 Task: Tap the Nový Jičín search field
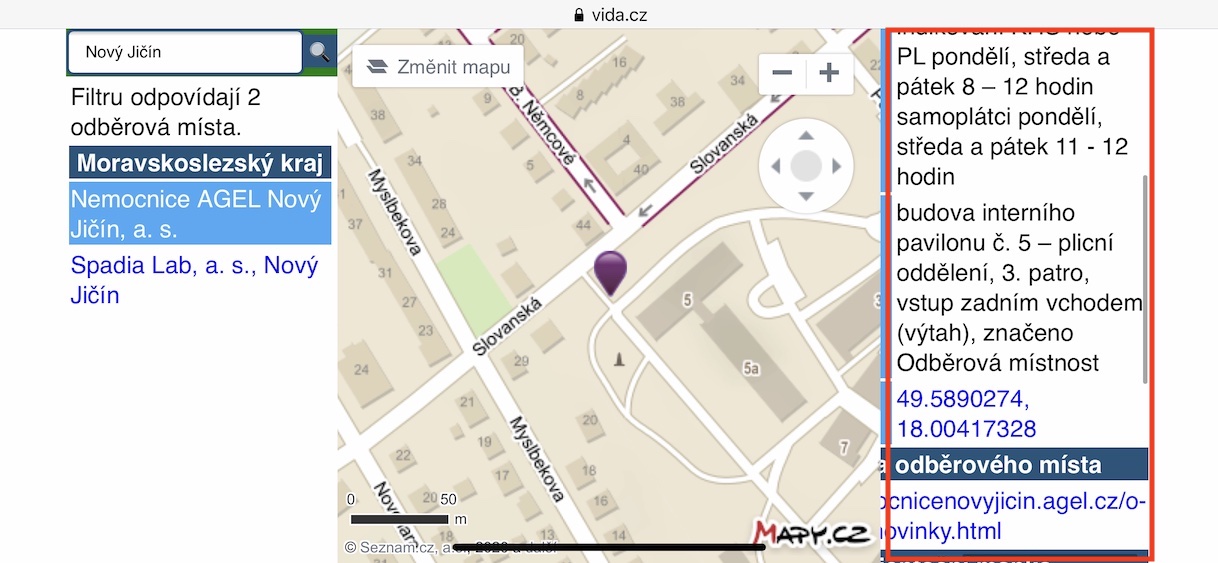184,52
